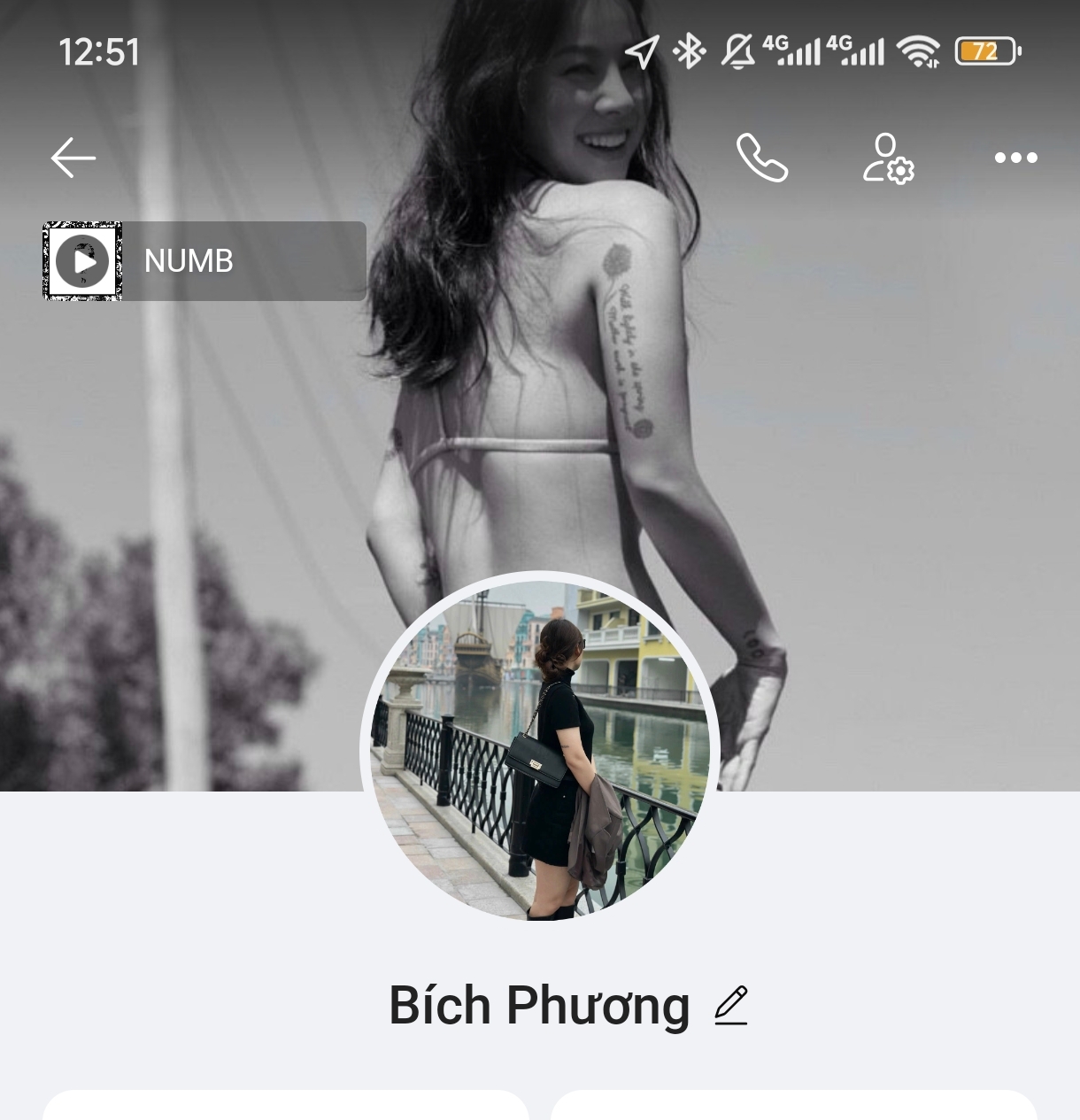The height and width of the screenshot is (1120, 1080).
Task: Play the NUMB profile song
Action: [82, 261]
